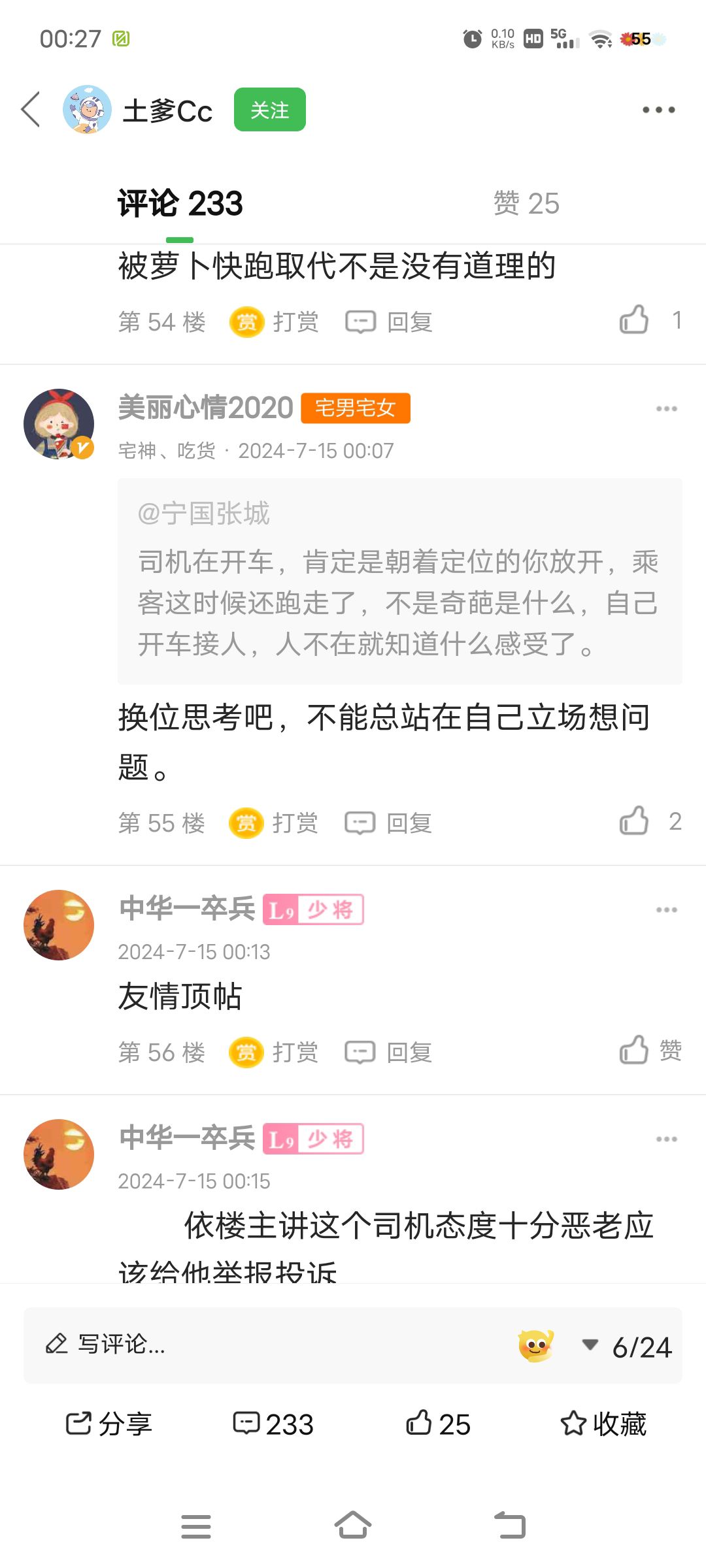This screenshot has width=706, height=1568.
Task: Share this post via 分享
Action: pos(109,1424)
